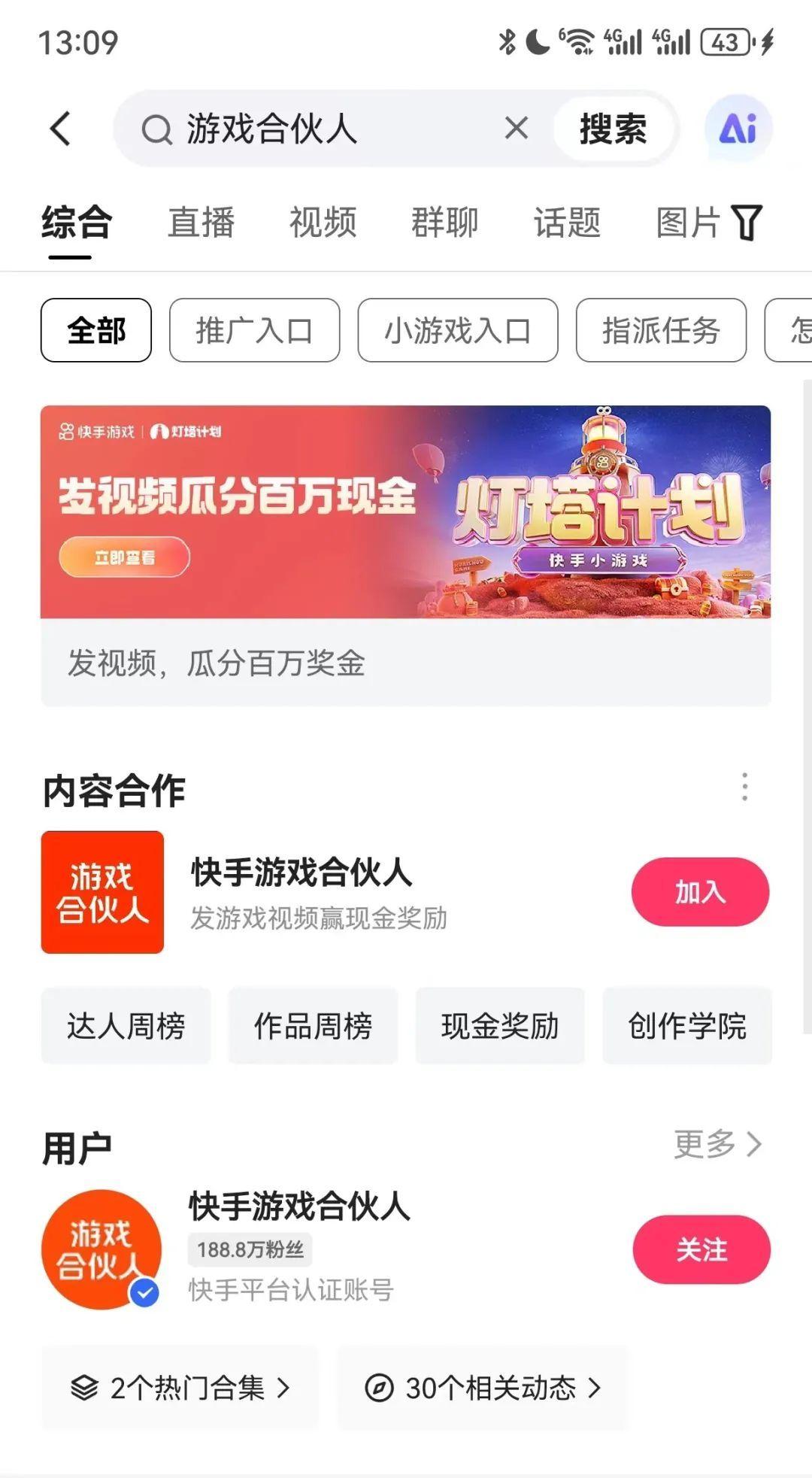Open the Ai assistant icon
Screen dimensions: 812x1478
click(738, 129)
